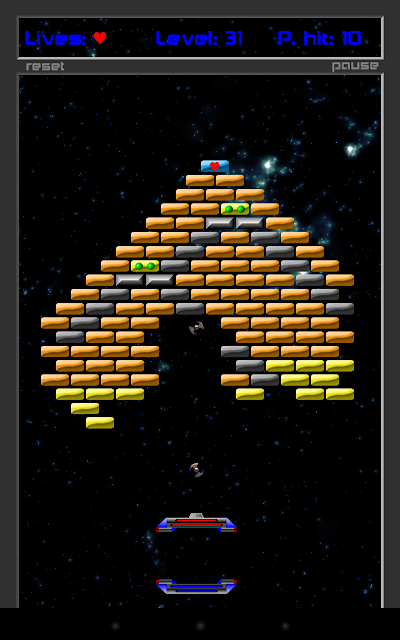
Task: Tap the system home button
Action: 200,626
